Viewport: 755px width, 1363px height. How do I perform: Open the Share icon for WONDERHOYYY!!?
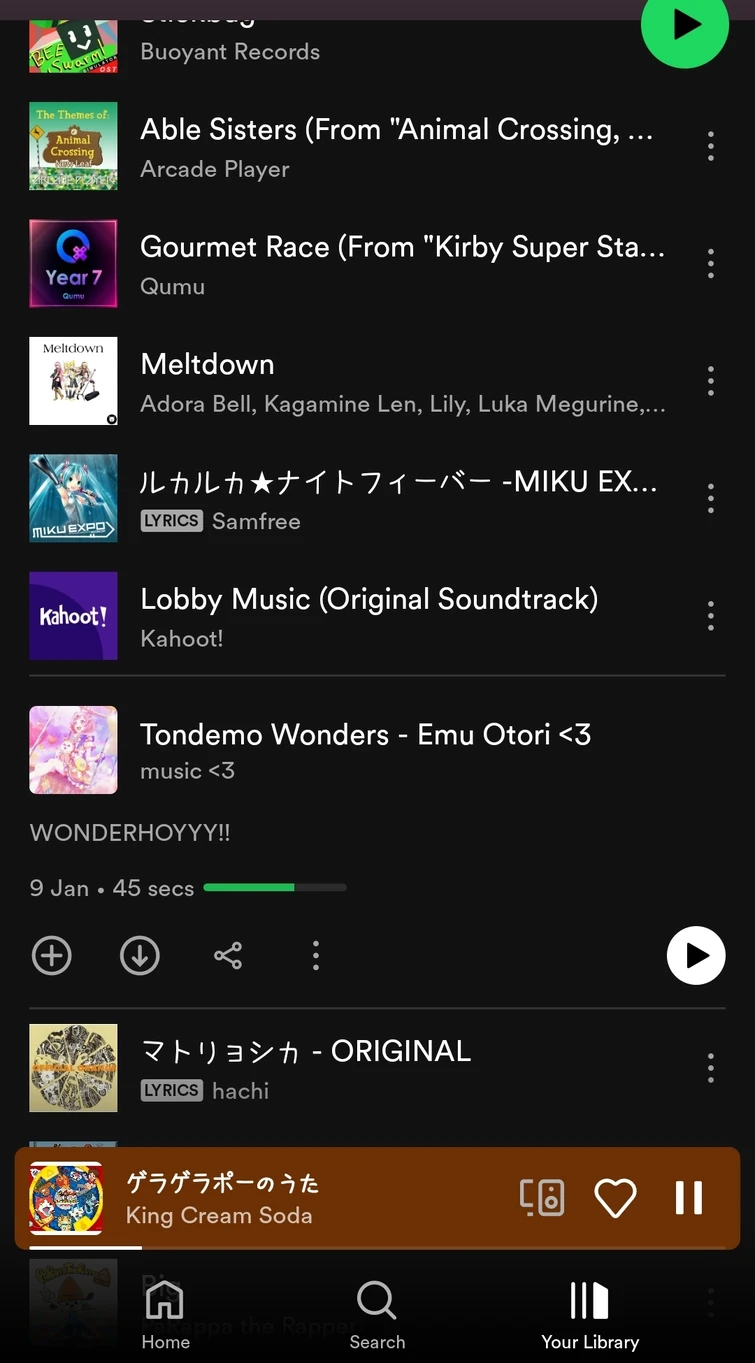pos(227,955)
